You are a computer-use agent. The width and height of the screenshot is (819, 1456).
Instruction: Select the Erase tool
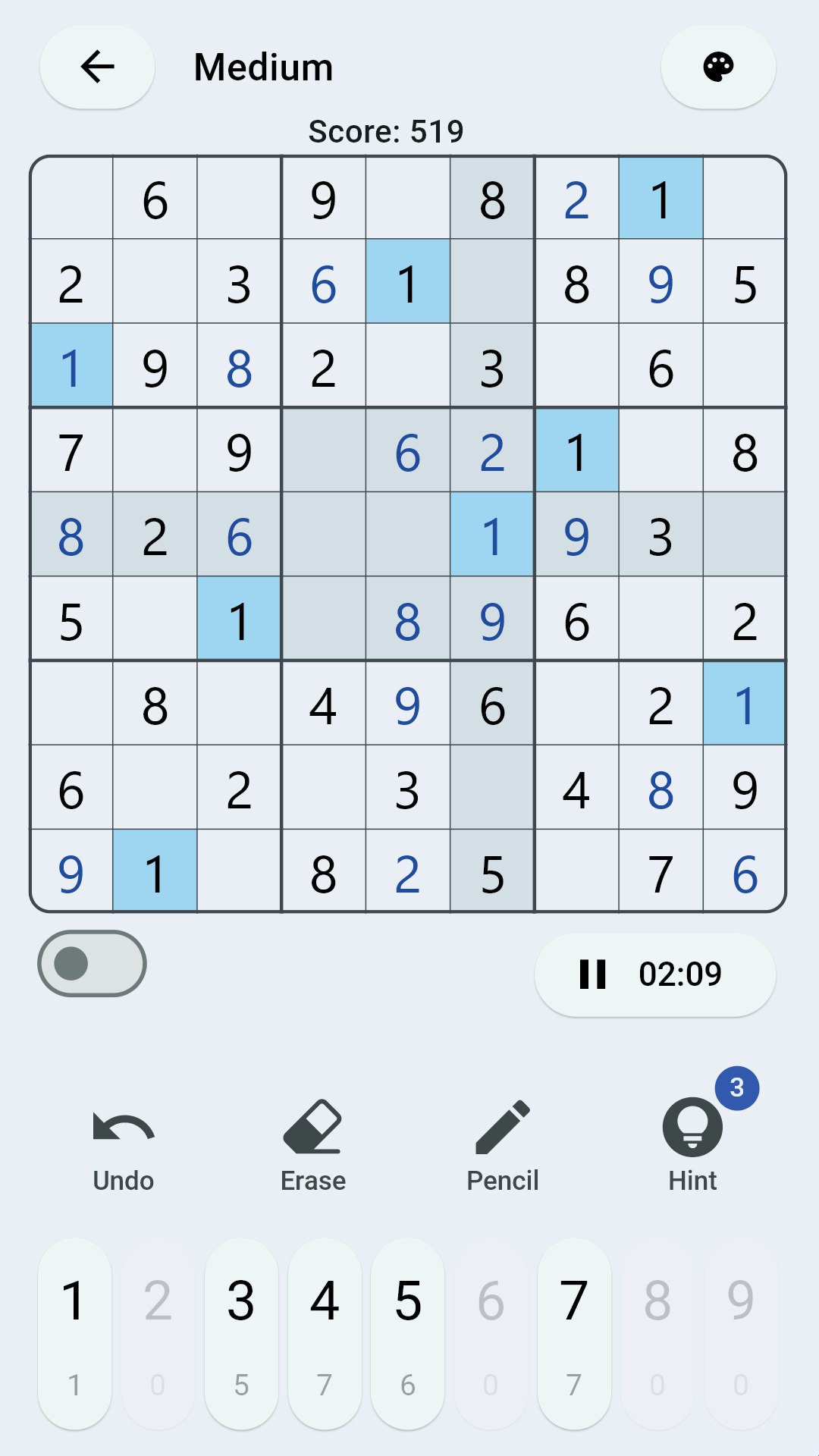[313, 1146]
